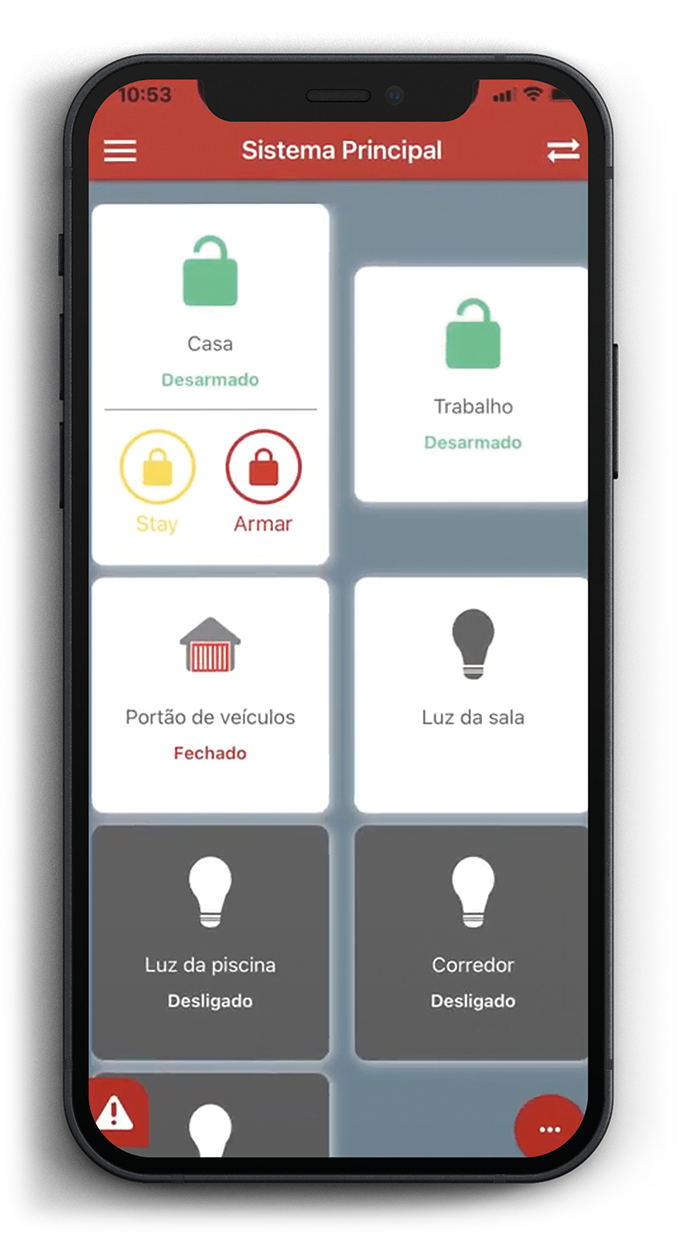Screen dimensions: 678x1236
Task: Select the Trabalho partition card
Action: coord(471,383)
